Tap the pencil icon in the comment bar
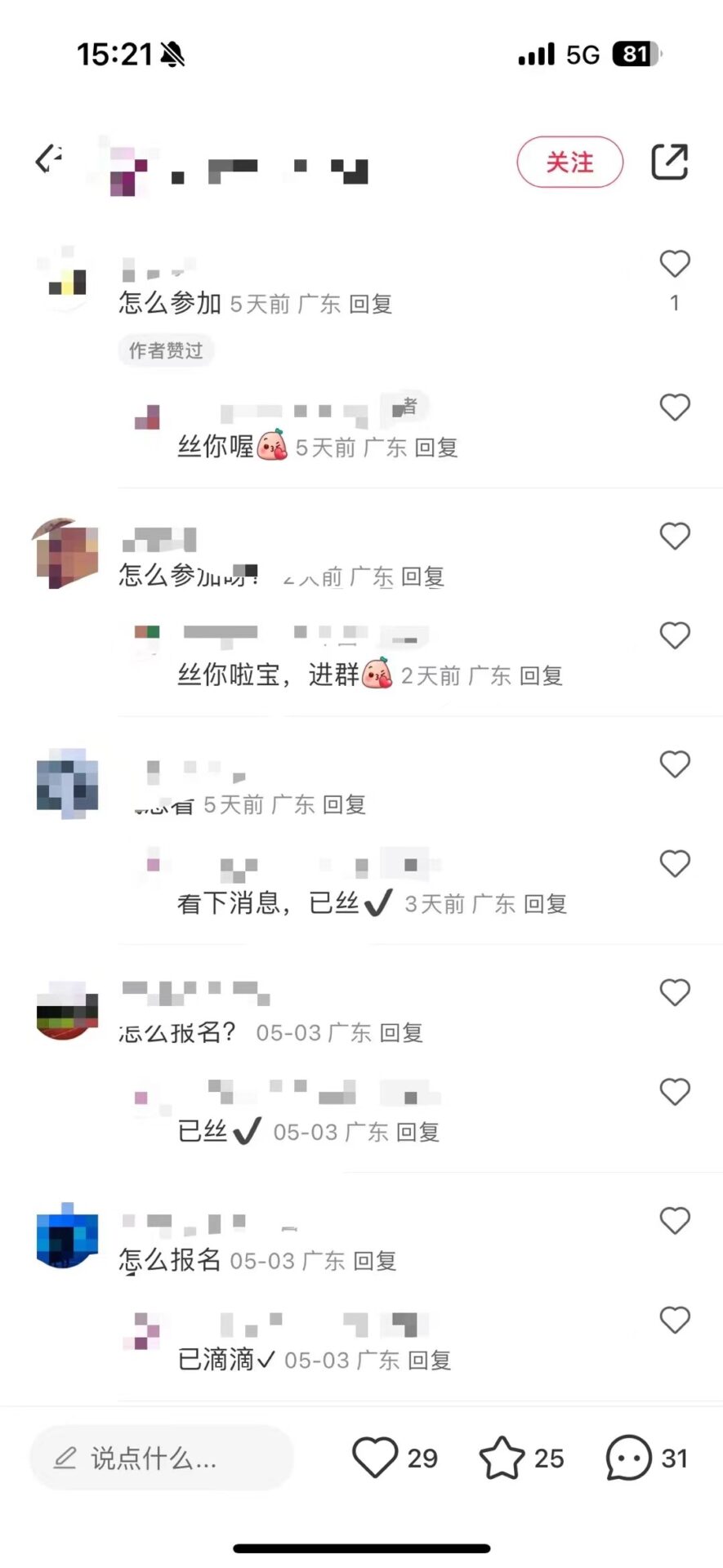723x1568 pixels. point(65,1459)
